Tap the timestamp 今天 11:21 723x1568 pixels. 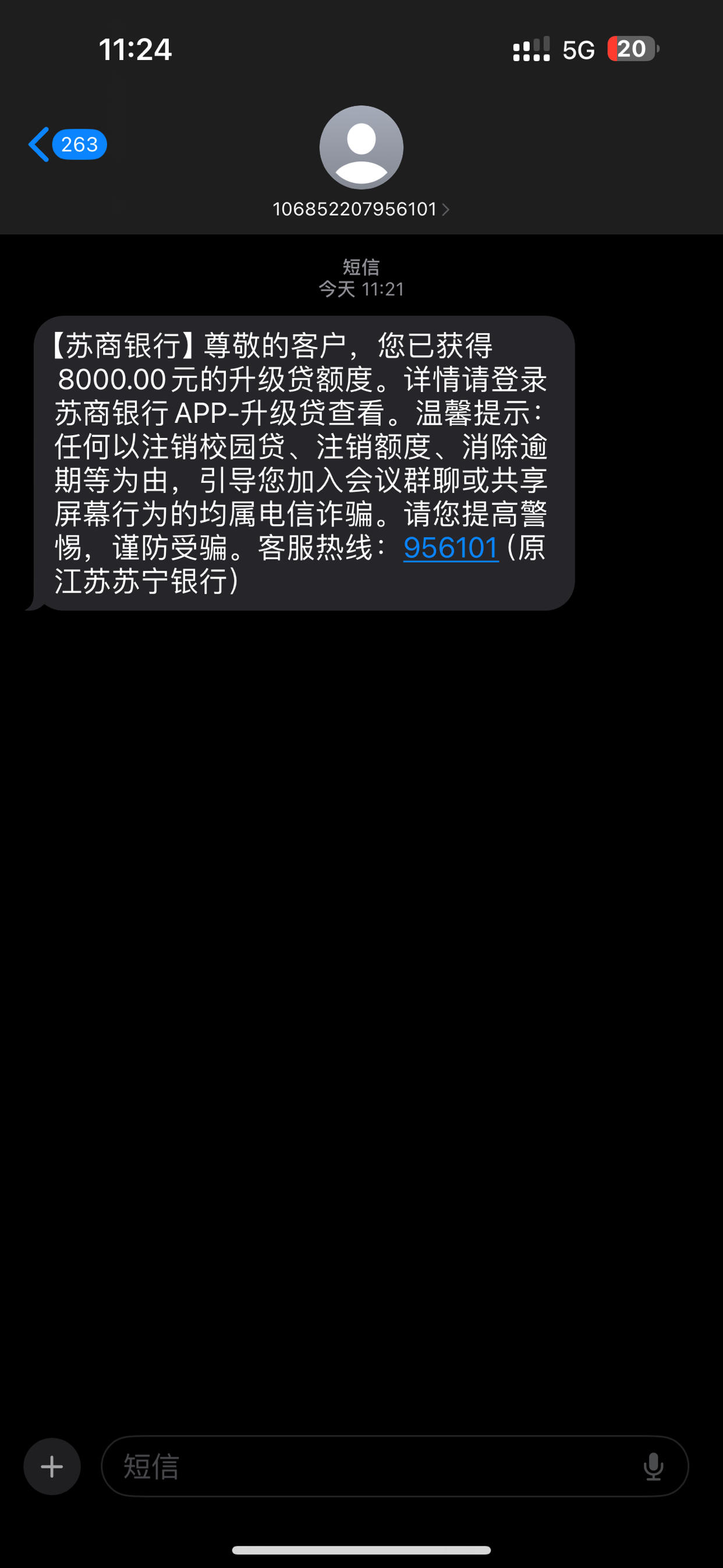361,289
